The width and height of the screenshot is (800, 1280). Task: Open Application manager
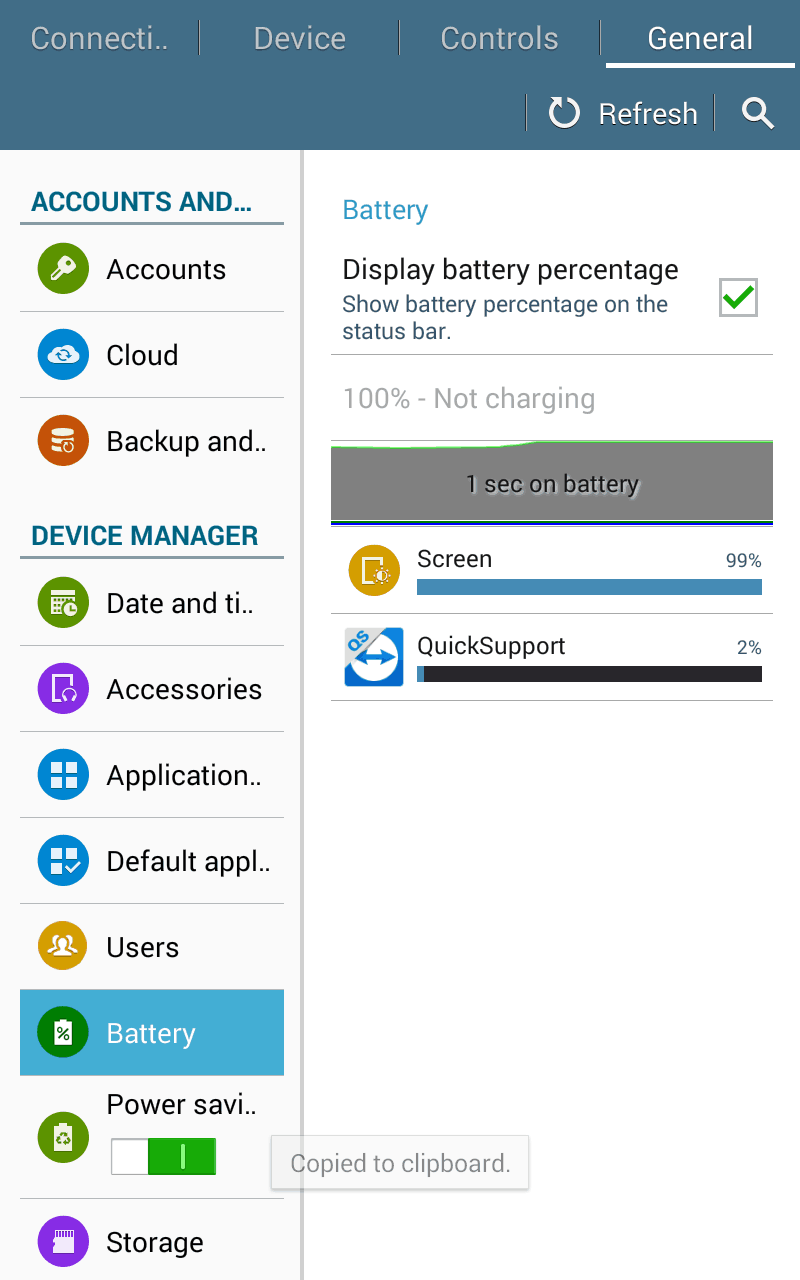point(152,775)
